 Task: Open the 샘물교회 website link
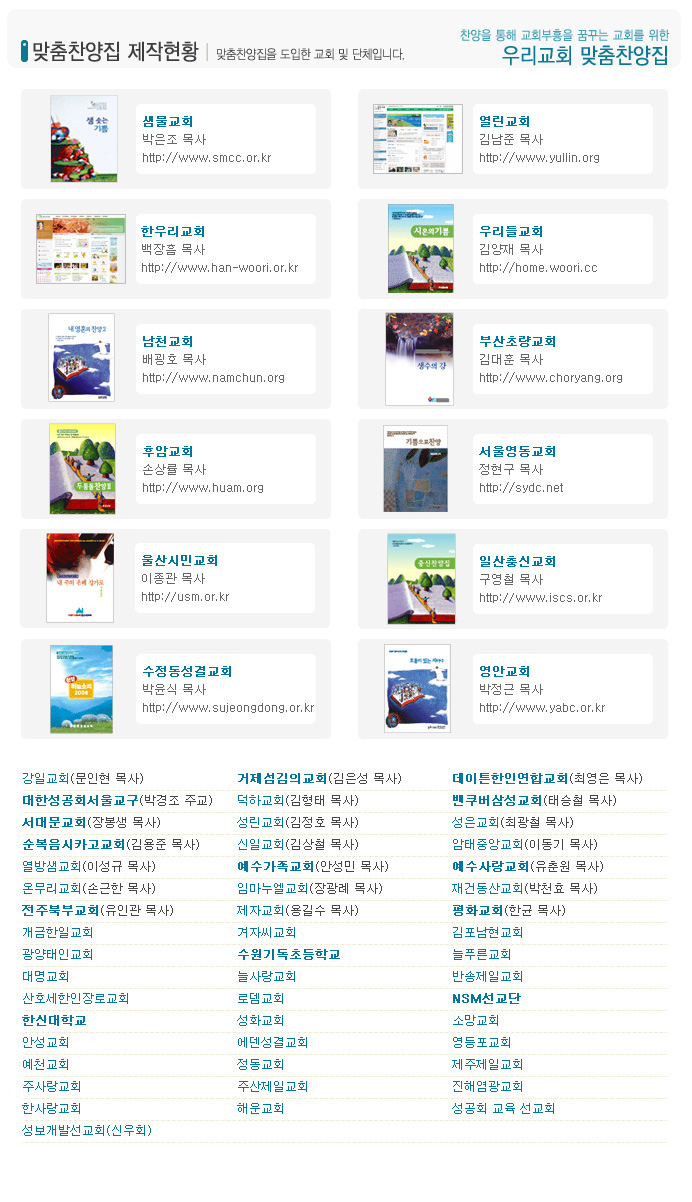[206, 158]
